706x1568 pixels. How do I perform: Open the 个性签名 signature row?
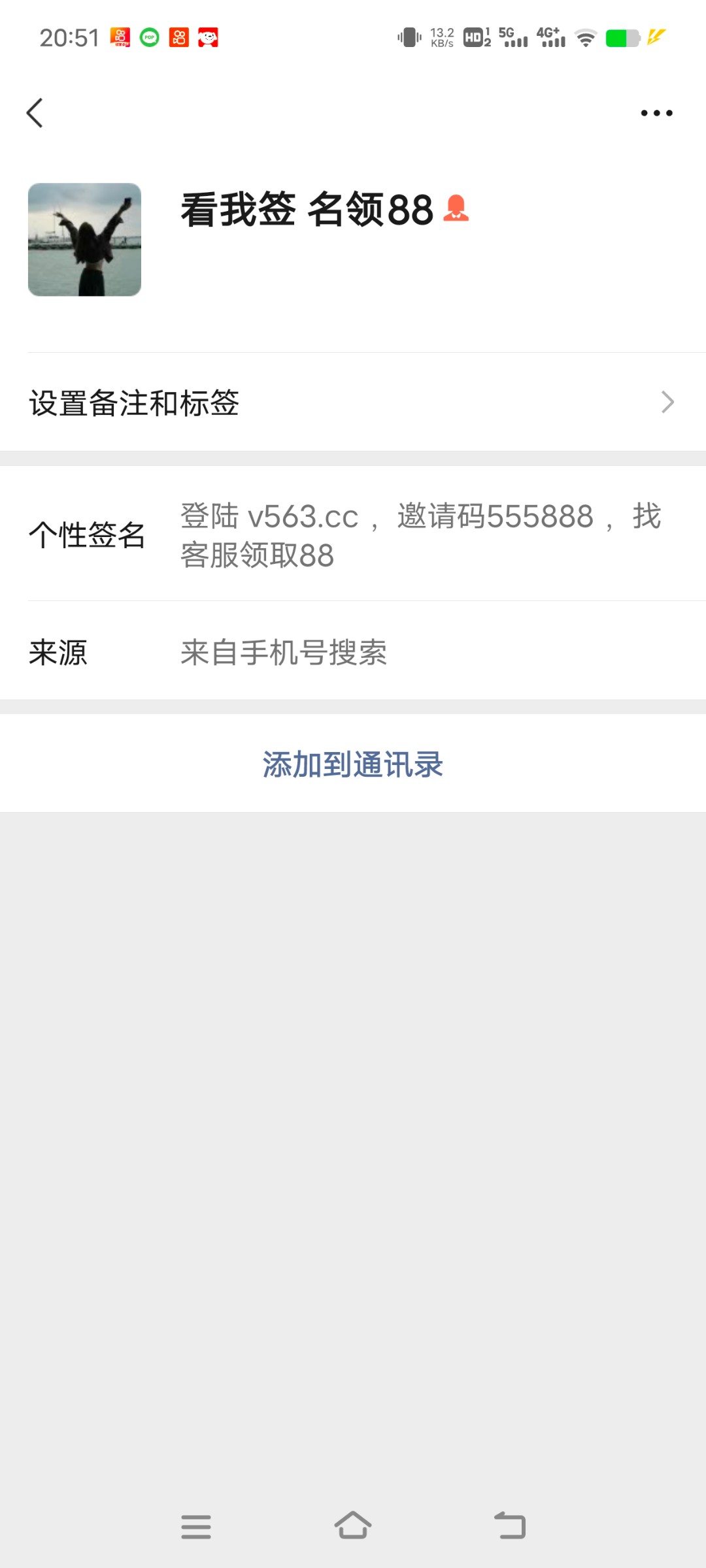(353, 534)
